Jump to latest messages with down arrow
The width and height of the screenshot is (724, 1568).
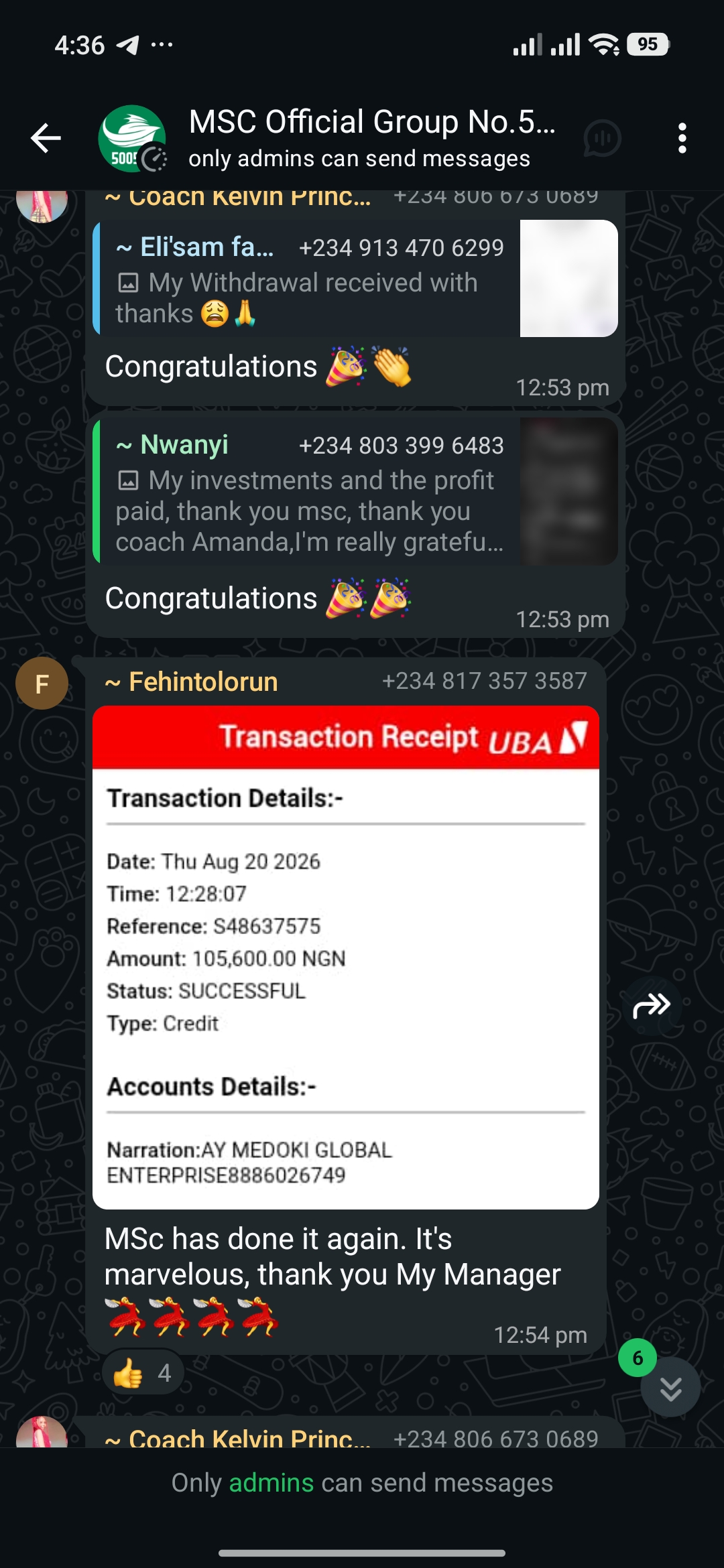[x=670, y=1387]
